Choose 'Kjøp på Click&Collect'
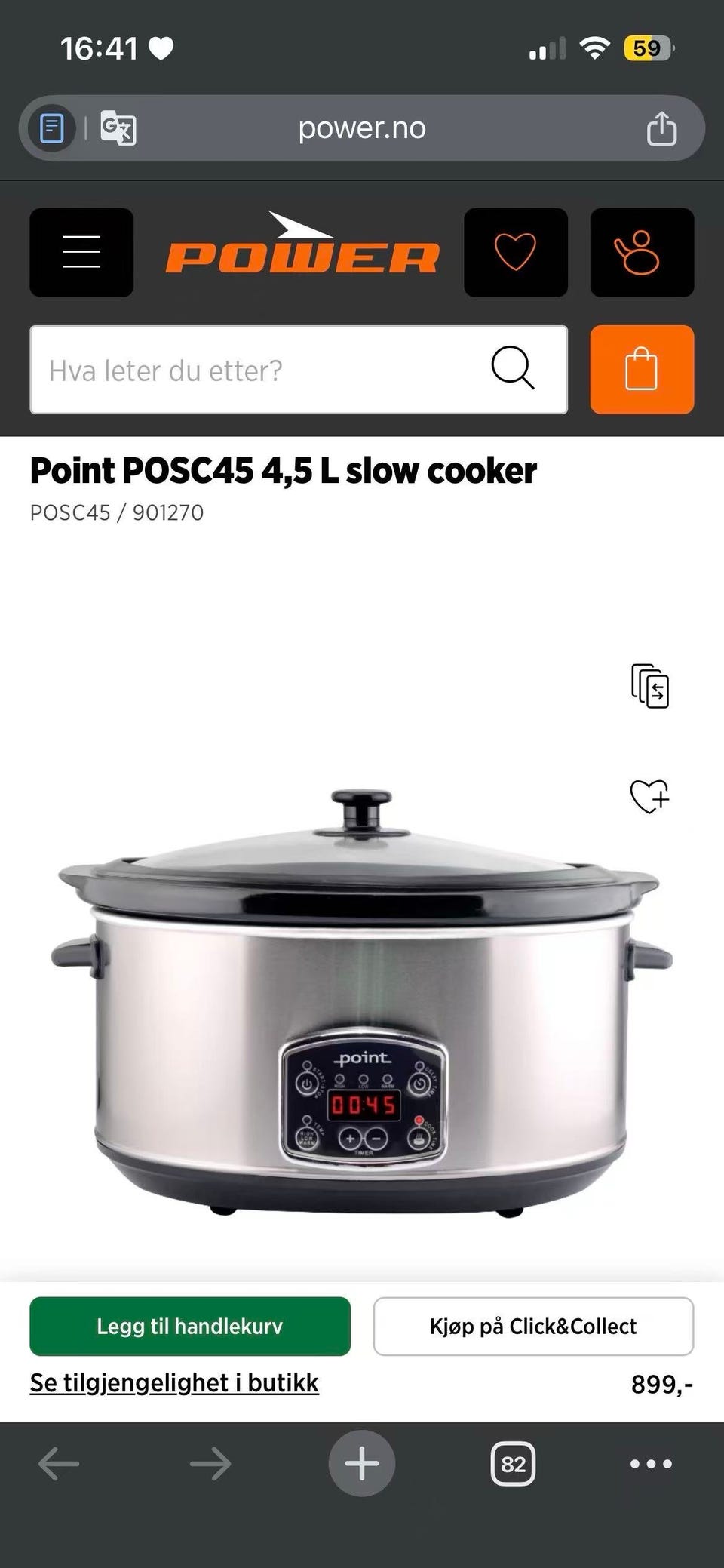This screenshot has height=1568, width=724. pos(533,1326)
